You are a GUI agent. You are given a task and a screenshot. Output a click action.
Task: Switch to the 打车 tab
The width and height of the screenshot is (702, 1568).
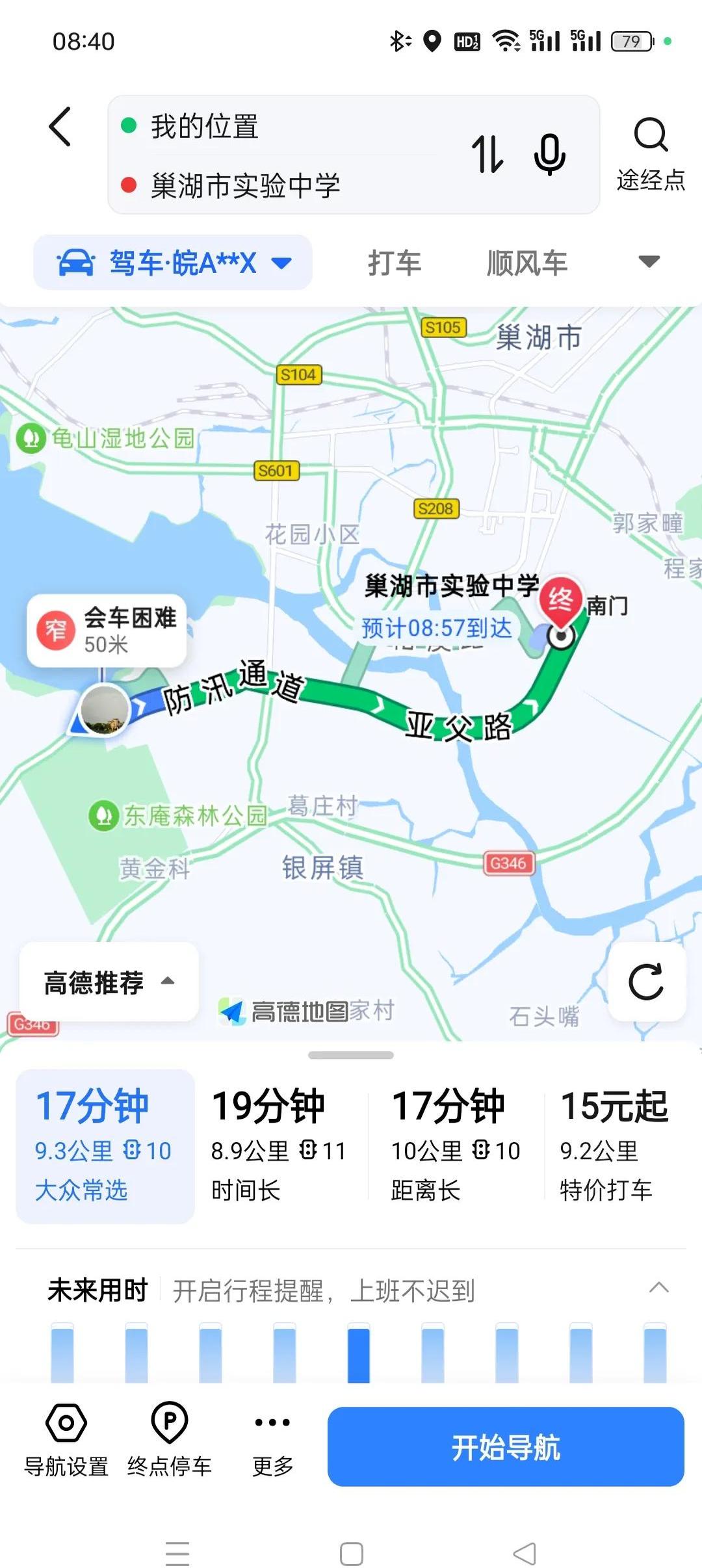(395, 263)
